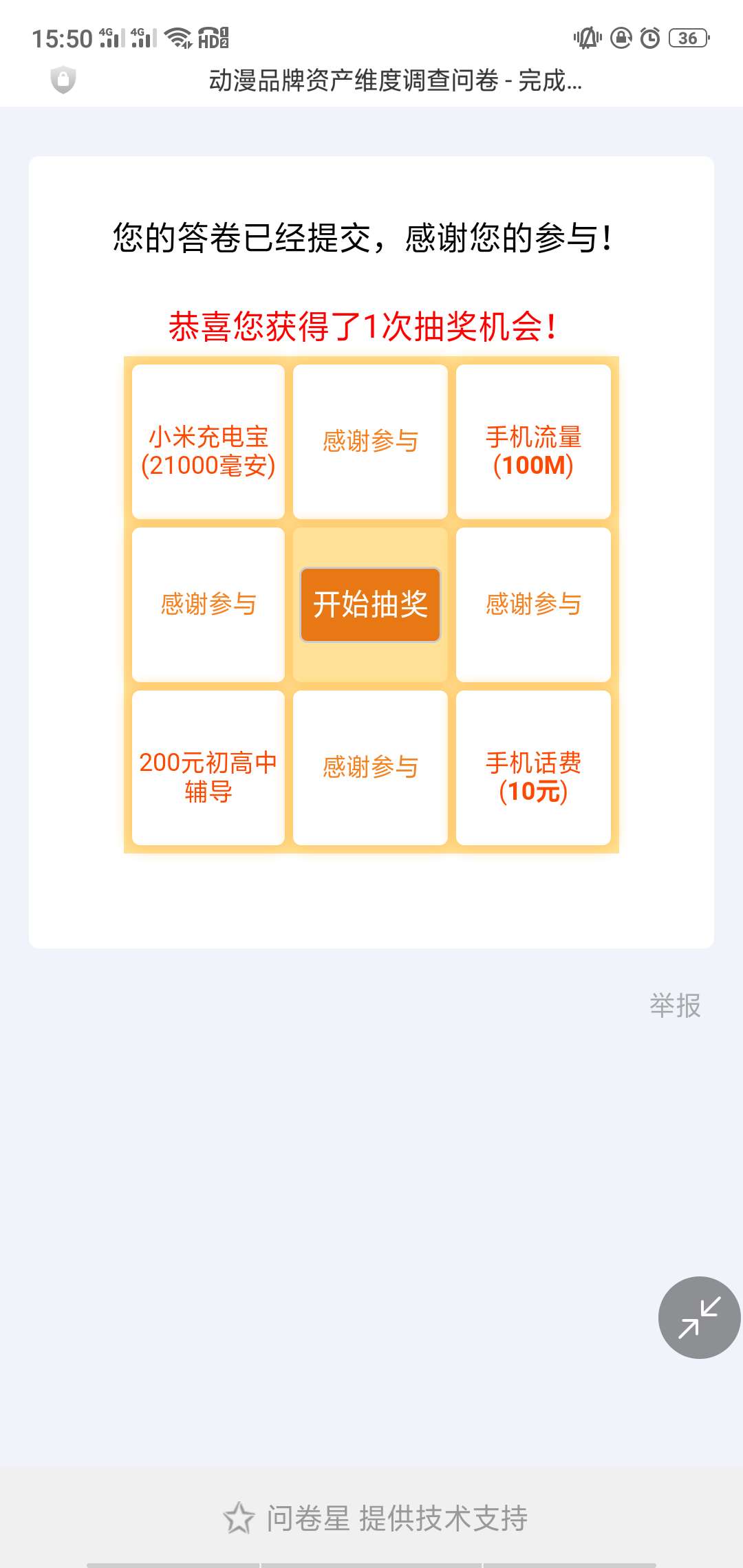Tap the 开始抽奖 button to start the lottery
The image size is (743, 1568).
pyautogui.click(x=370, y=605)
